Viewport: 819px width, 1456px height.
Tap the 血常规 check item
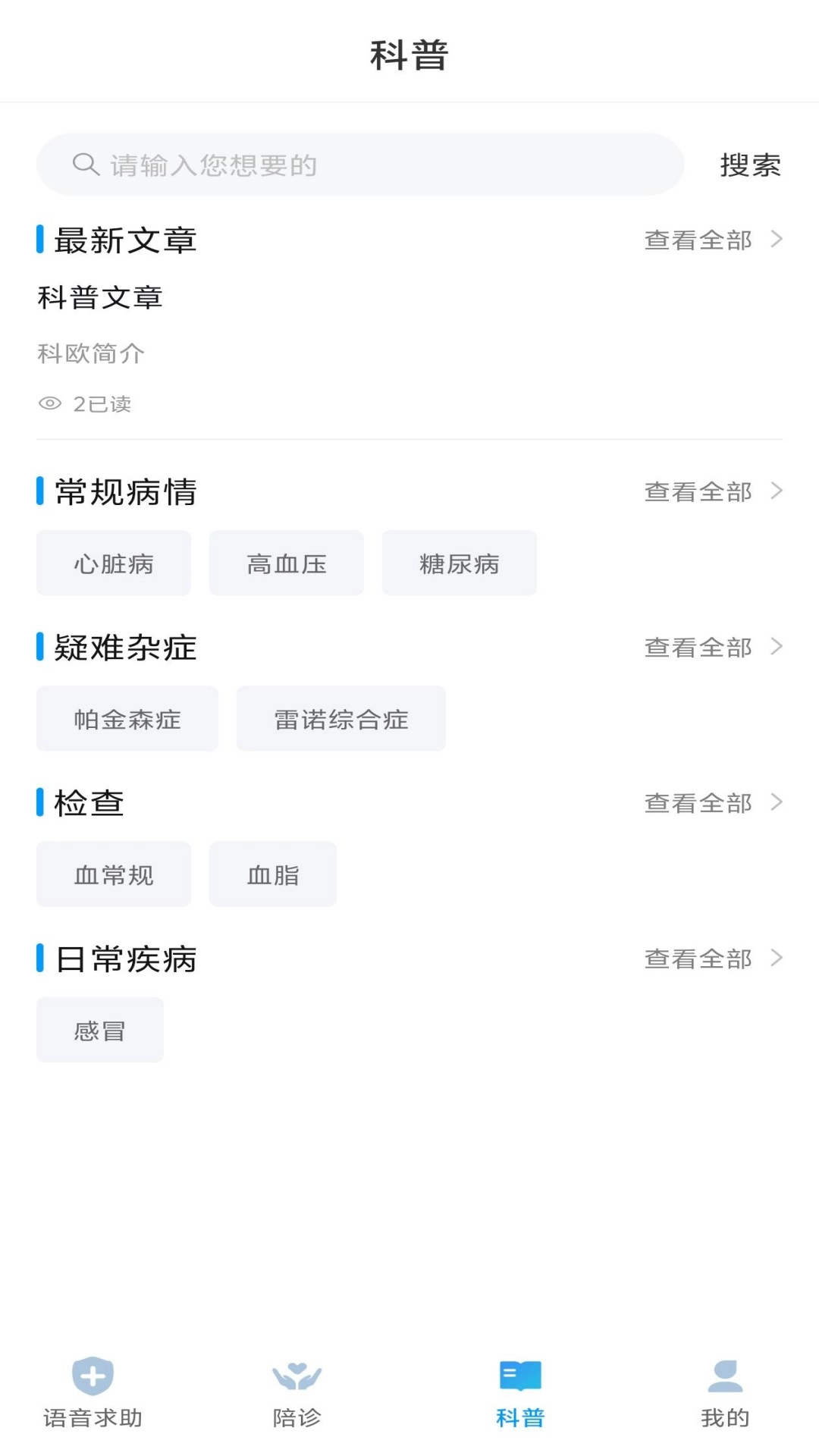(113, 874)
